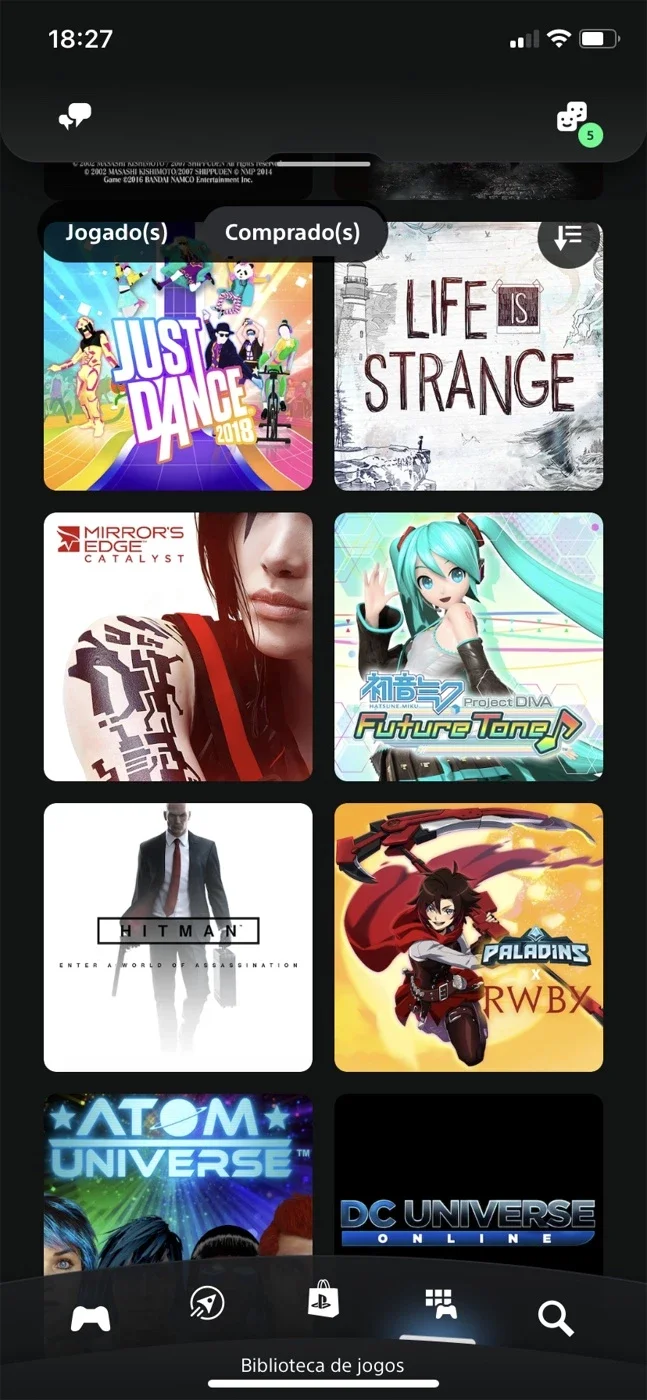Open Life is Strange game tile
The width and height of the screenshot is (647, 1400).
[468, 356]
